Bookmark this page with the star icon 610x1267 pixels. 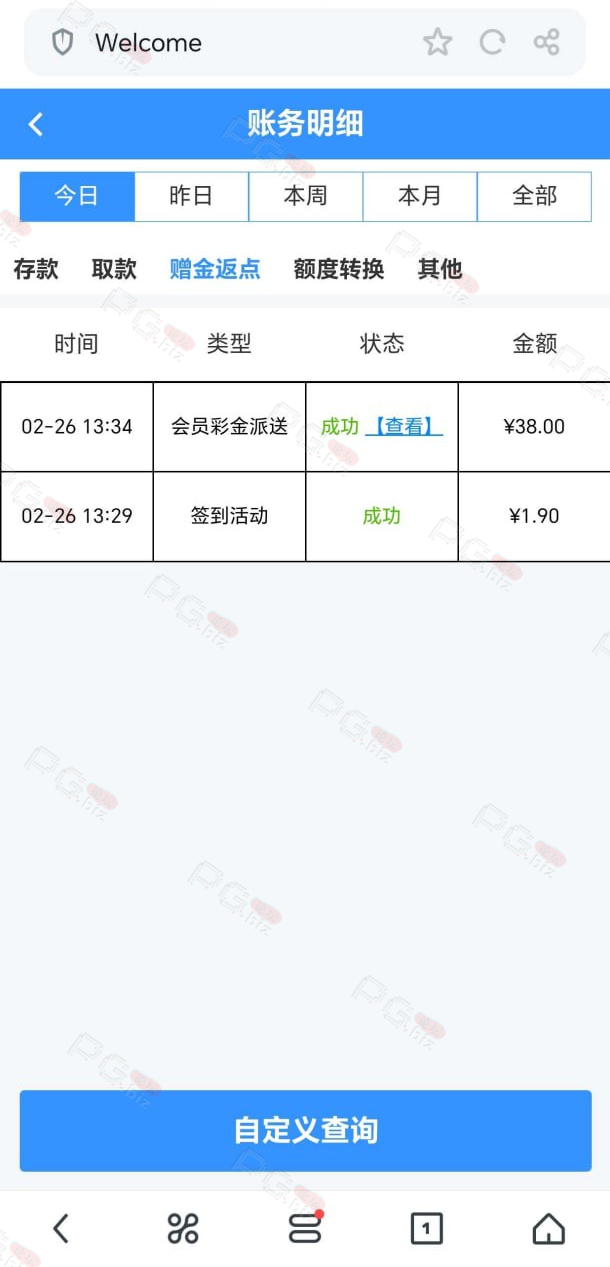[x=437, y=42]
